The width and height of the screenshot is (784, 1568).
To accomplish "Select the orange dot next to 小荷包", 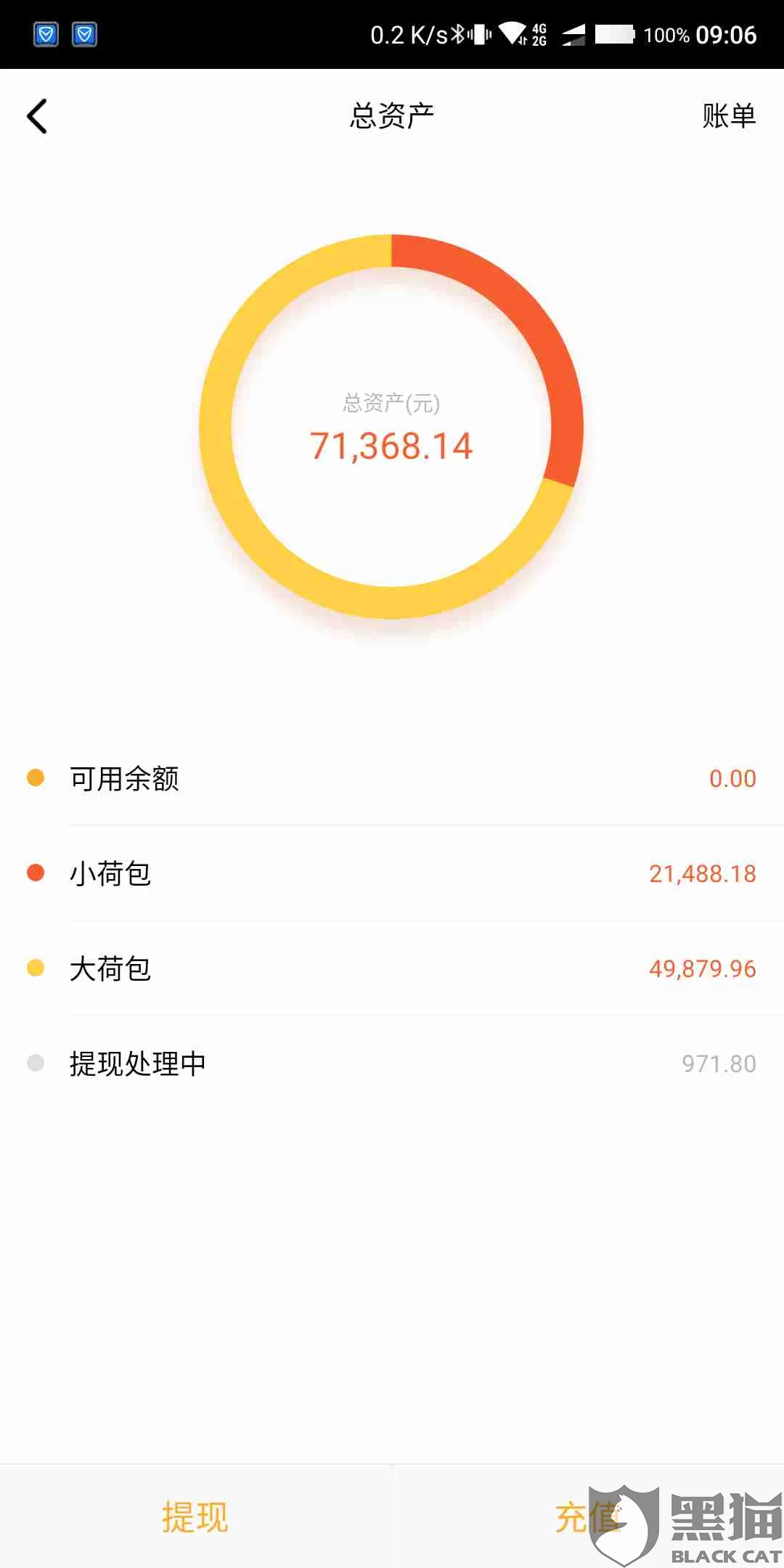I will pos(34,873).
